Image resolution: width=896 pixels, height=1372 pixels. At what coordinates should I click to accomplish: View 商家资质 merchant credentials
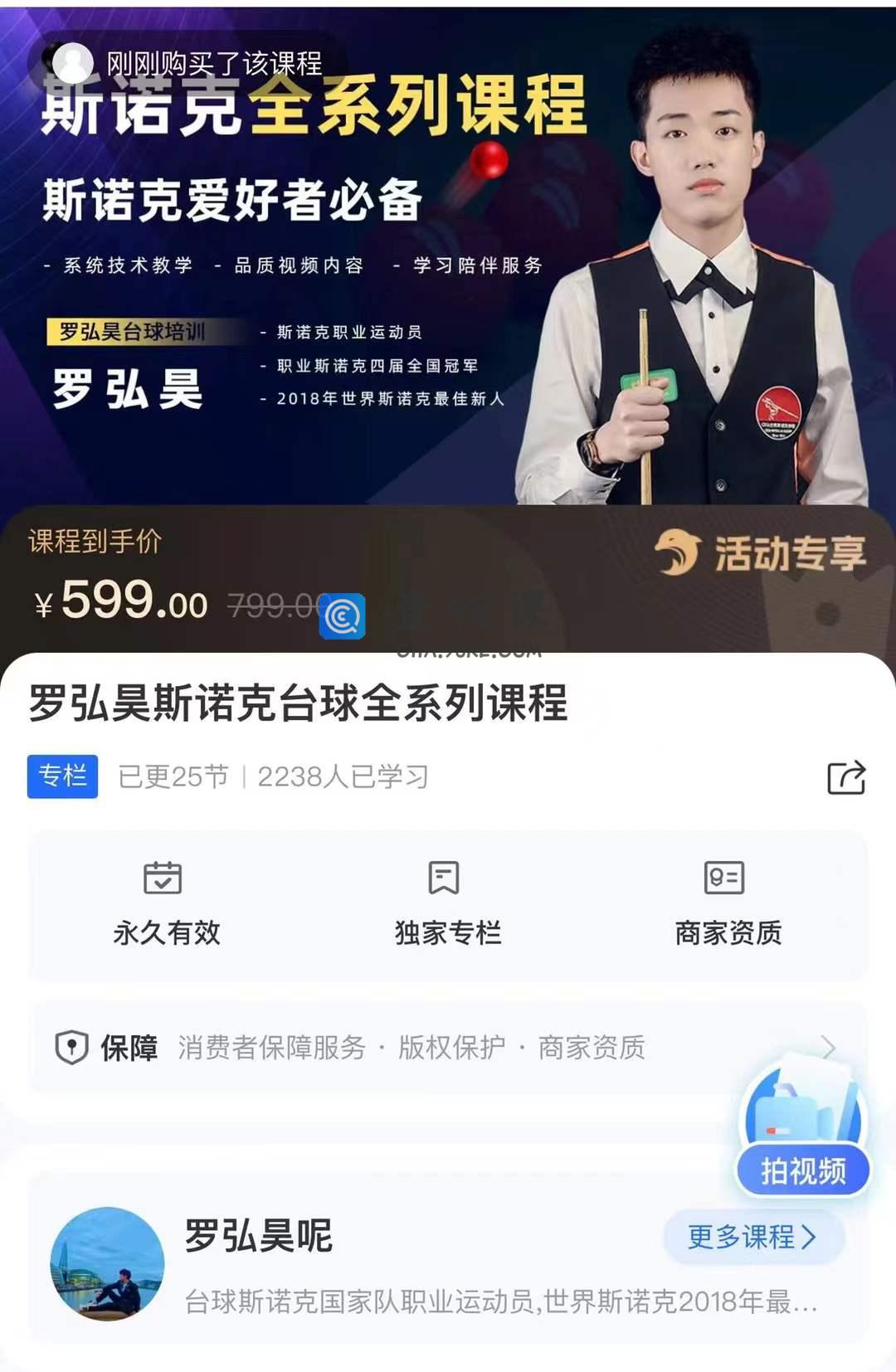coord(728,906)
